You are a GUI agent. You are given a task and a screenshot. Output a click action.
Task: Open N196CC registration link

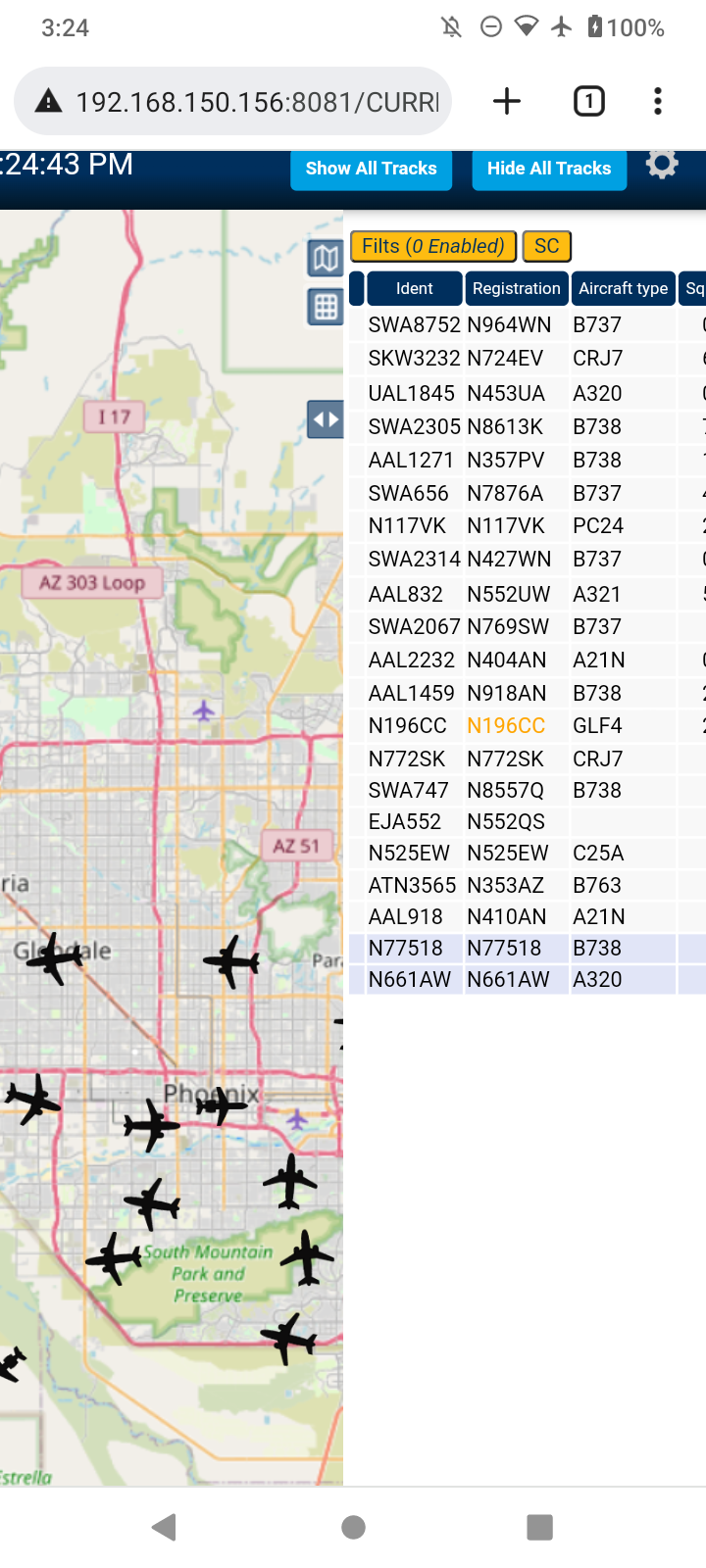506,726
